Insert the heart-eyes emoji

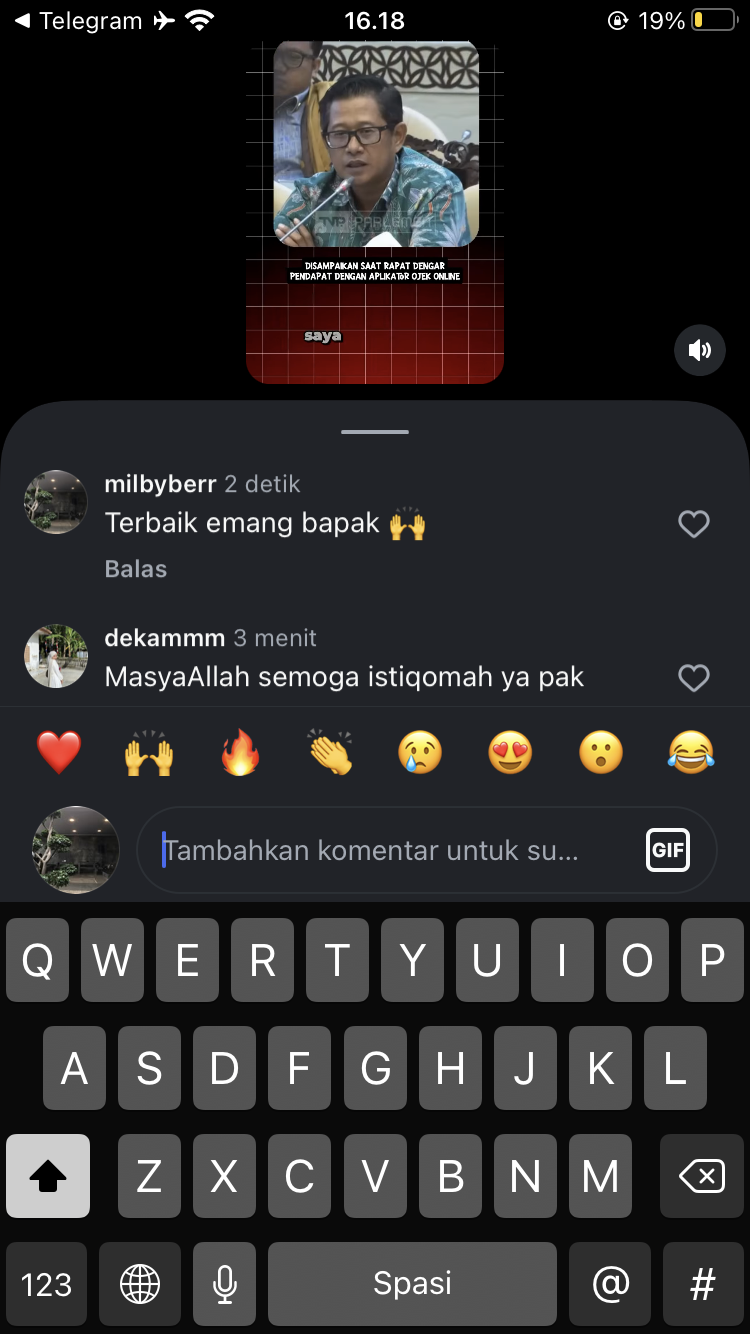pyautogui.click(x=510, y=752)
